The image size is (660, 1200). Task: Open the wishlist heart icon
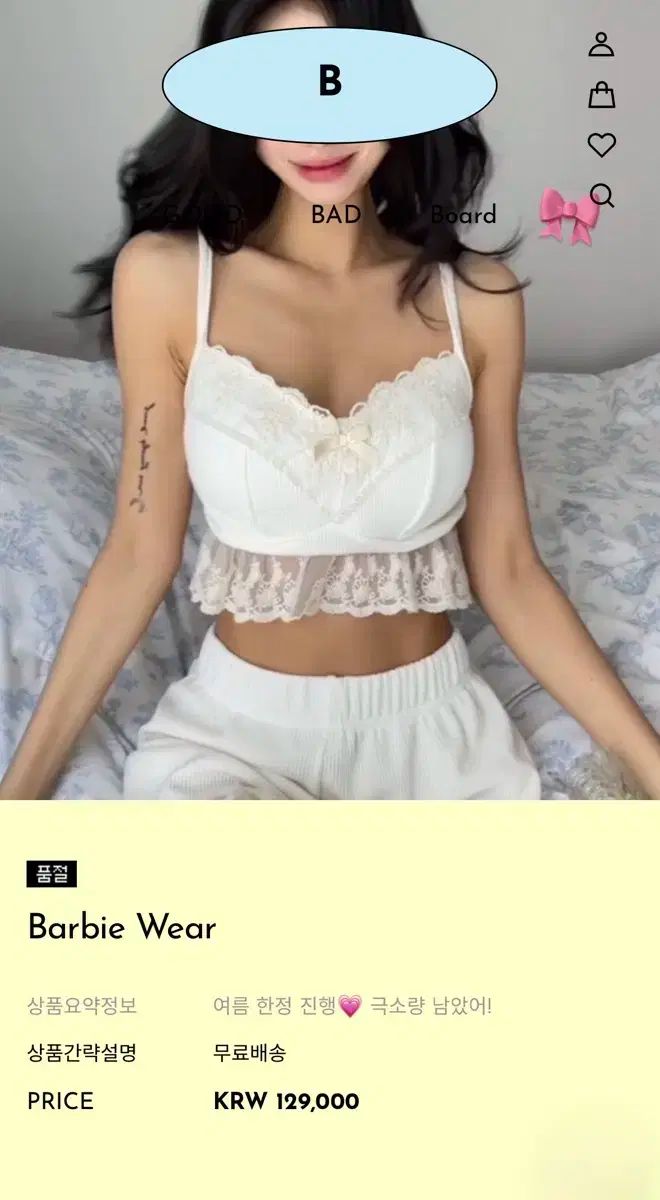[601, 145]
